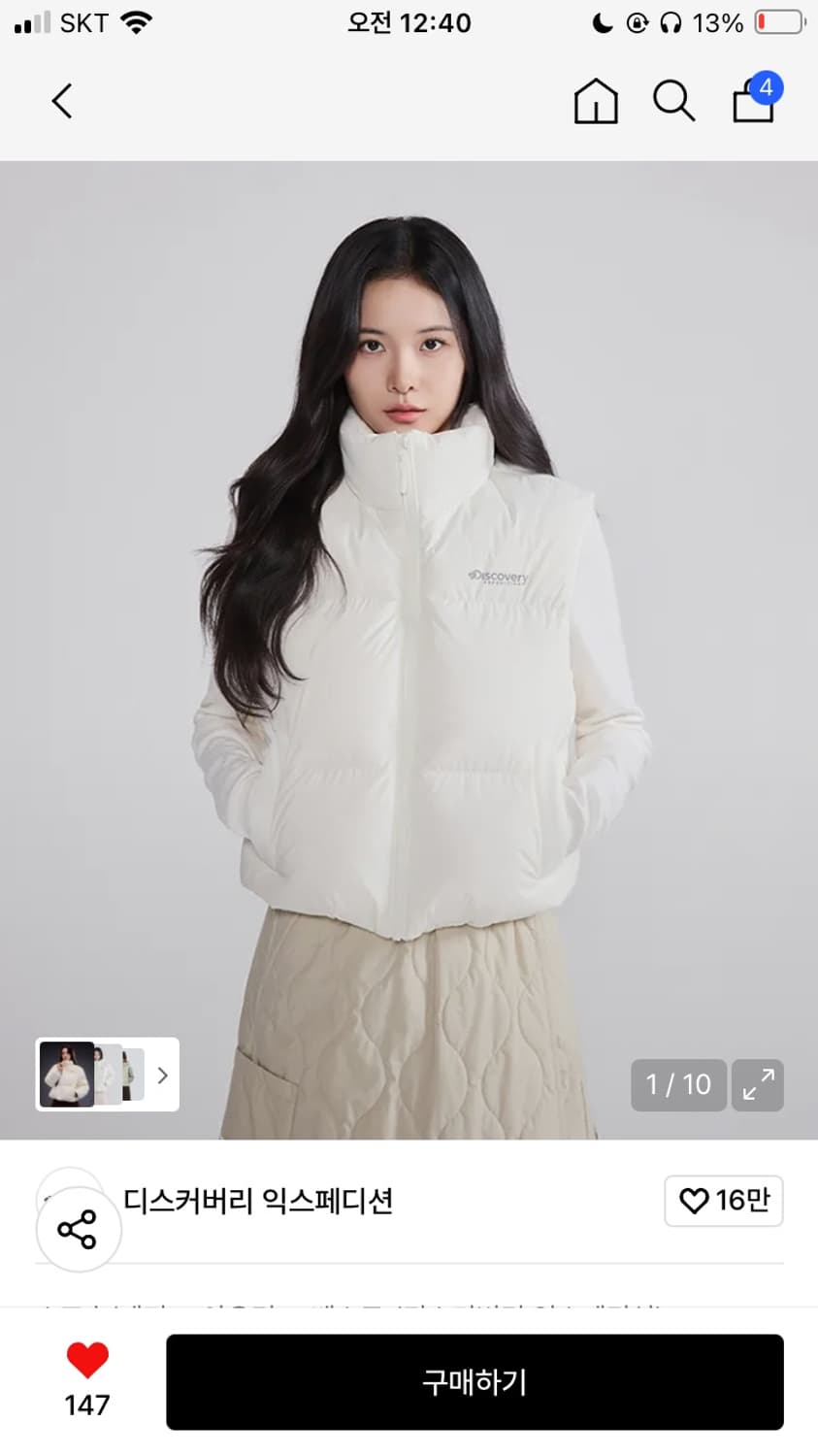Open the home screen via house icon
818x1456 pixels.
click(596, 100)
